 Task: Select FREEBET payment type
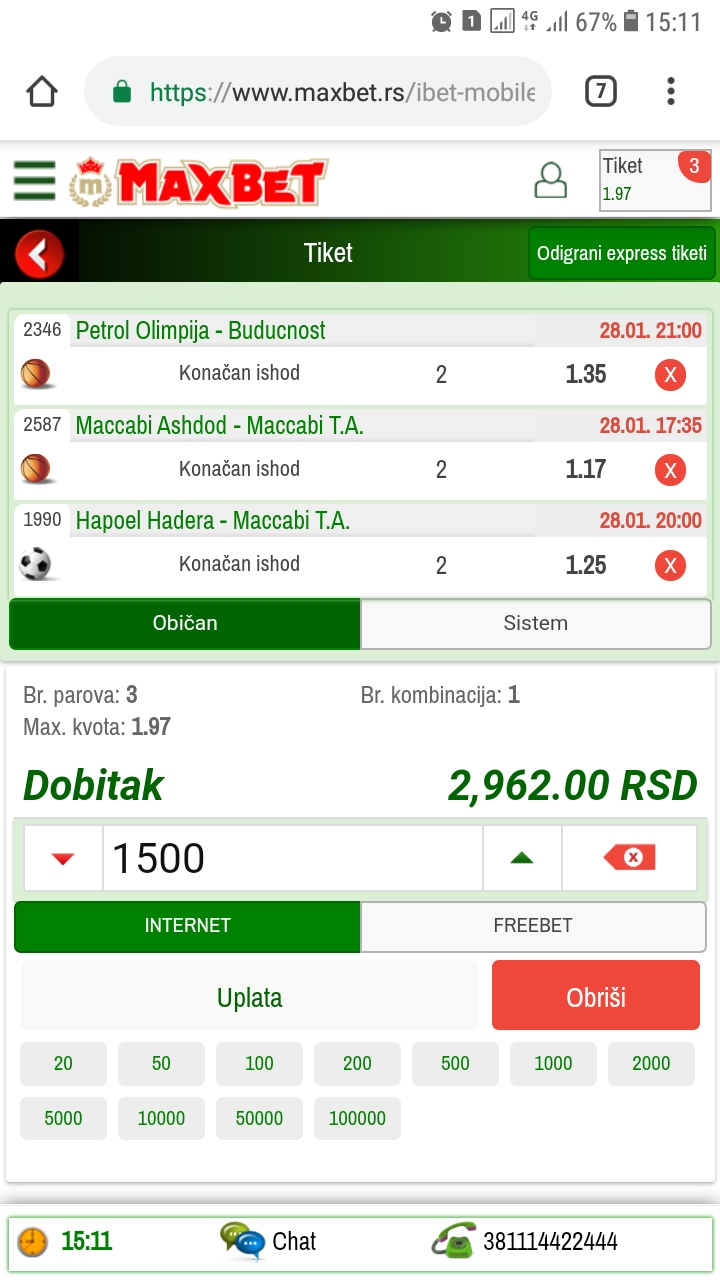coord(533,926)
